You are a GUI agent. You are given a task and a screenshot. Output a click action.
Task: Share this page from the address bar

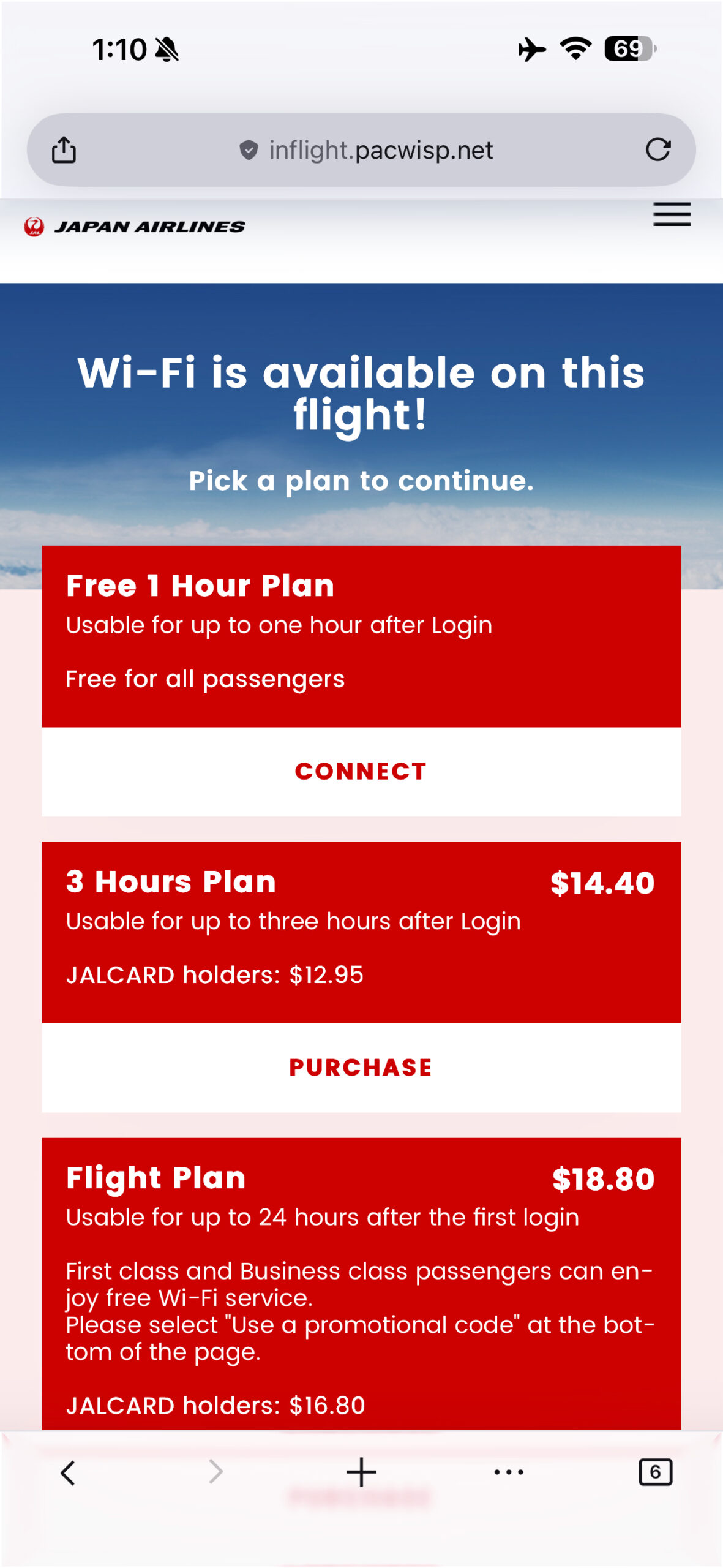click(64, 150)
